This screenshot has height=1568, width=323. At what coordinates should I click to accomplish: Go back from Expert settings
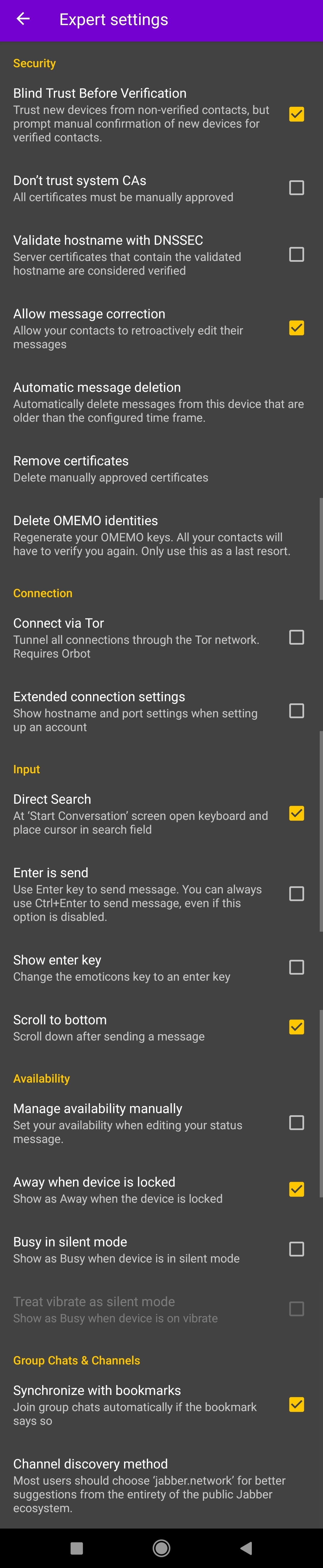23,19
